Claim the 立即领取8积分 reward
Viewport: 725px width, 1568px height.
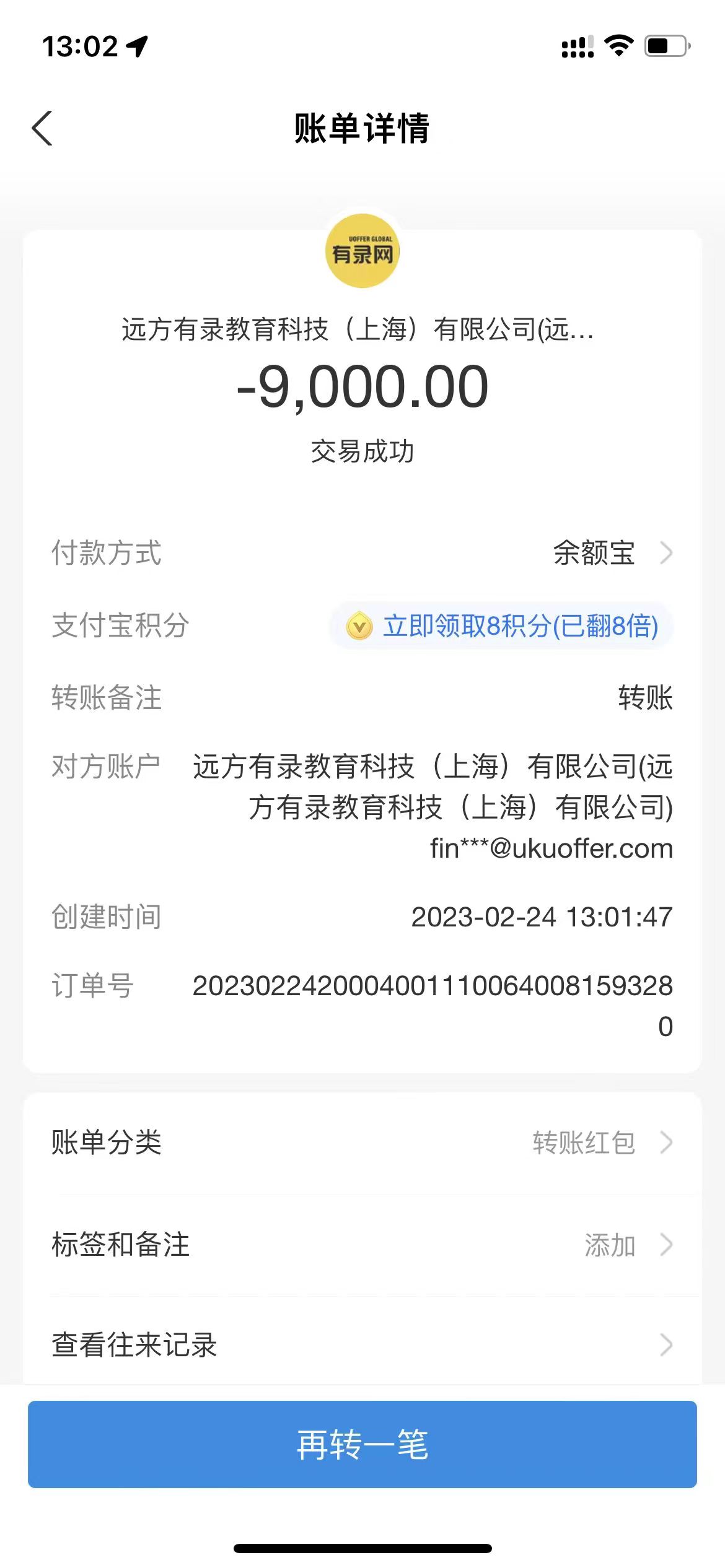(502, 625)
